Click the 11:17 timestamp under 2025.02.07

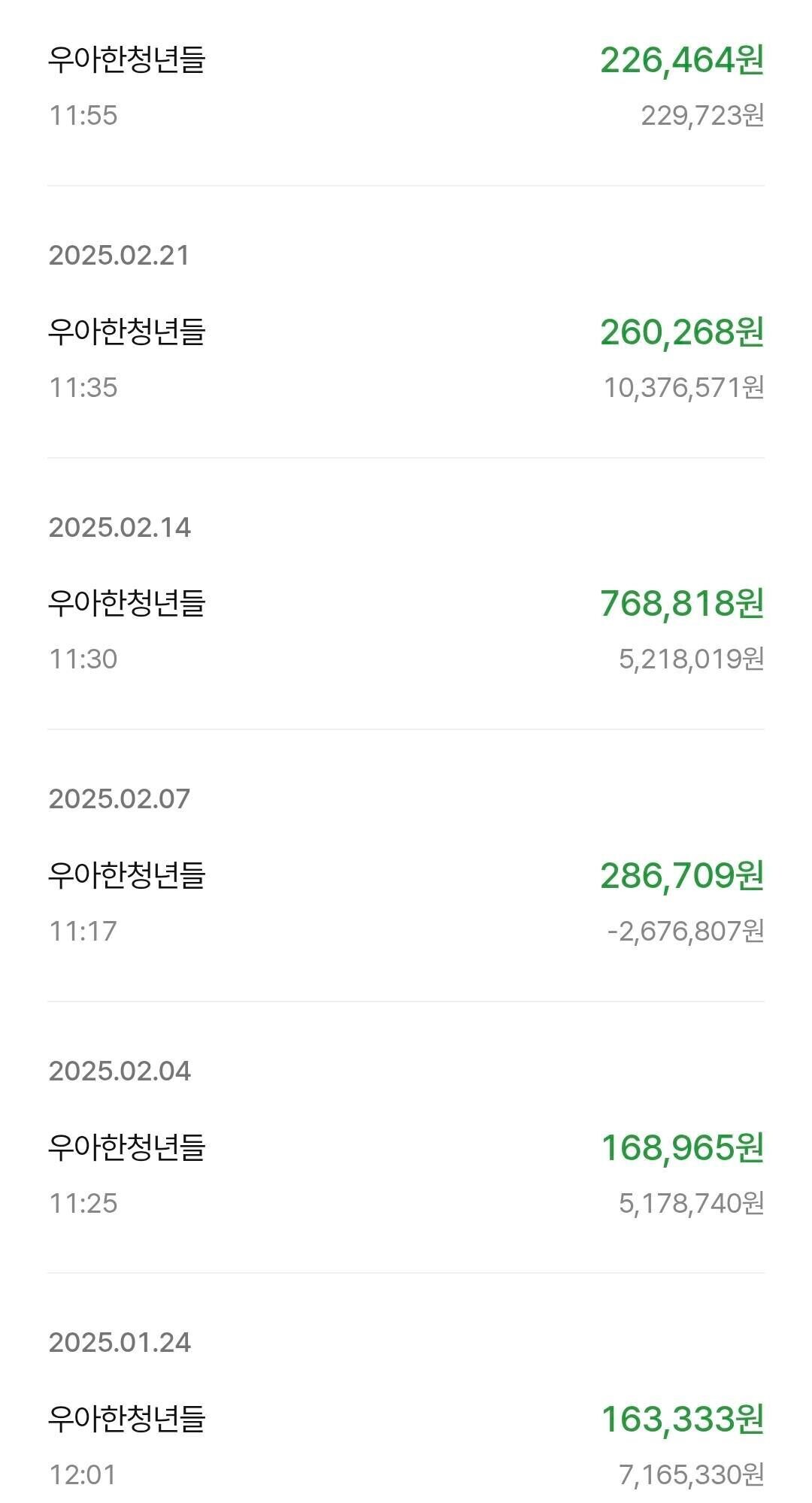[80, 930]
